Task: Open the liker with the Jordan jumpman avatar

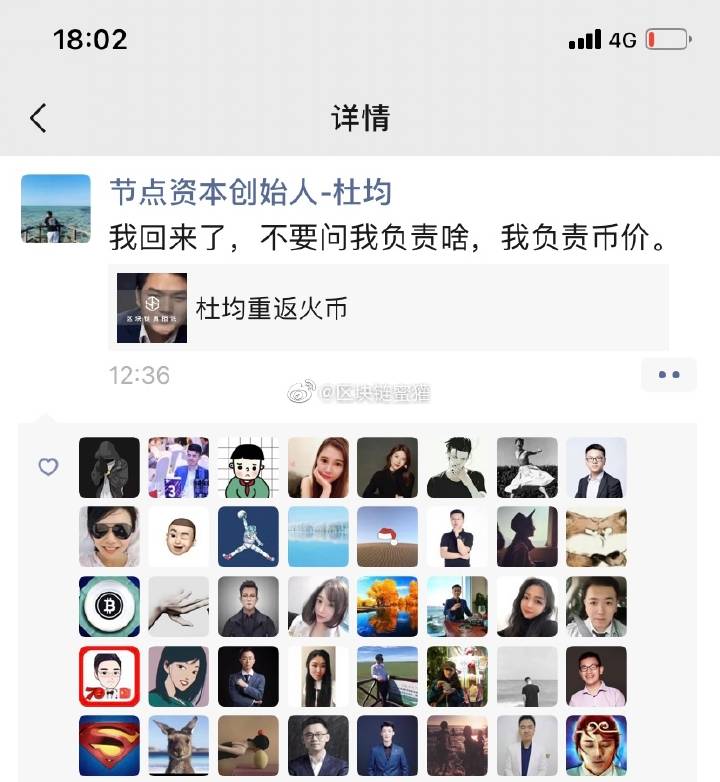Action: click(248, 537)
